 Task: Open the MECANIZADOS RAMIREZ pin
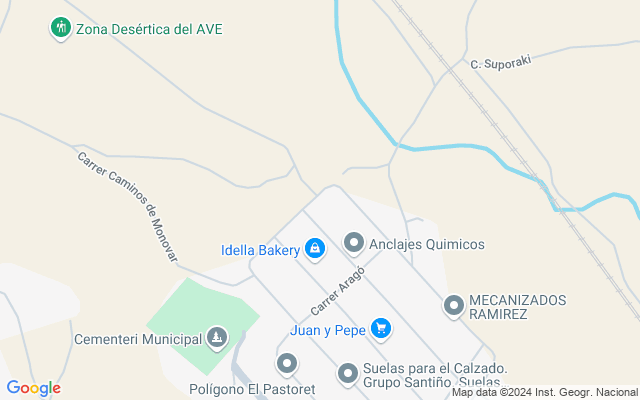click(454, 306)
